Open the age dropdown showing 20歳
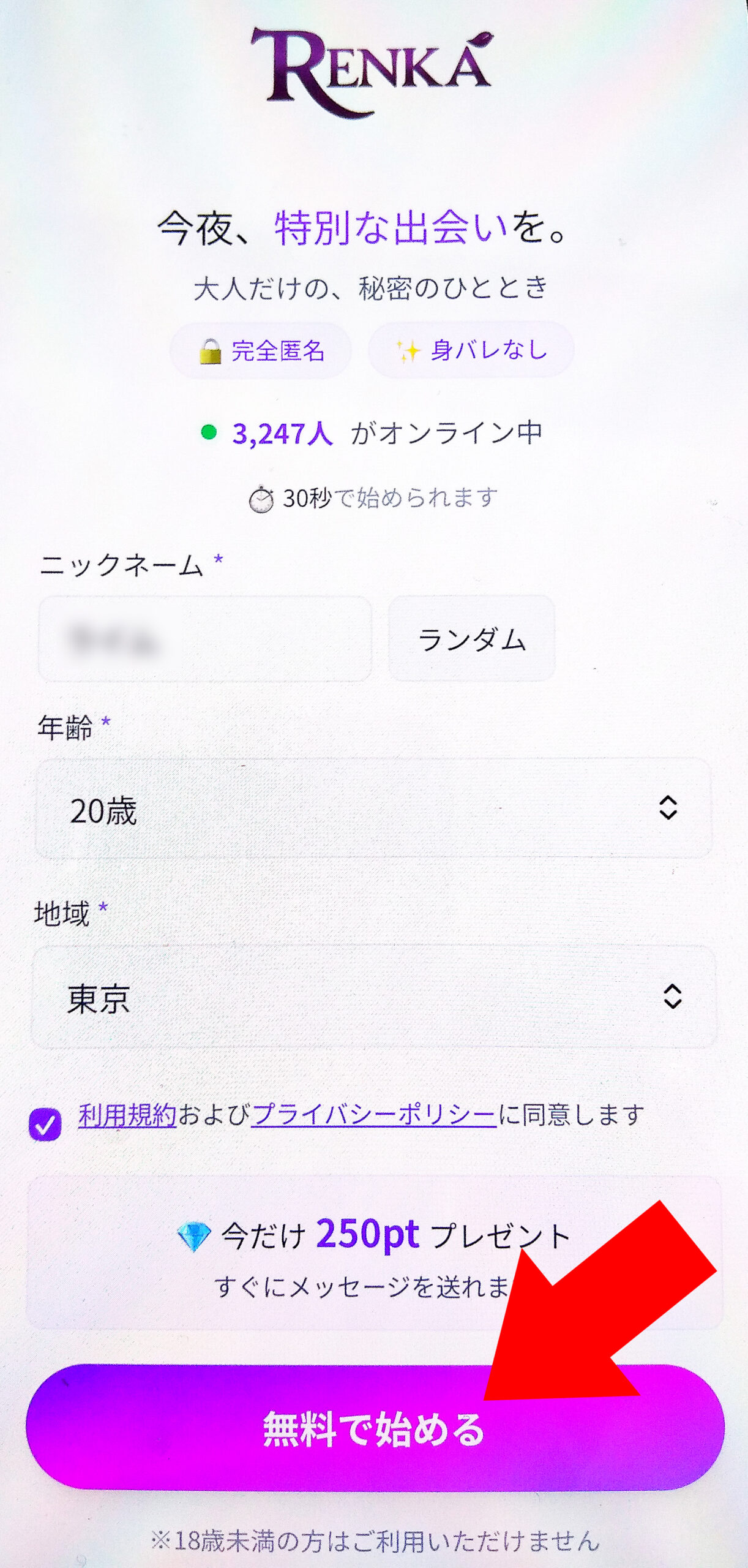The width and height of the screenshot is (748, 1568). (373, 809)
